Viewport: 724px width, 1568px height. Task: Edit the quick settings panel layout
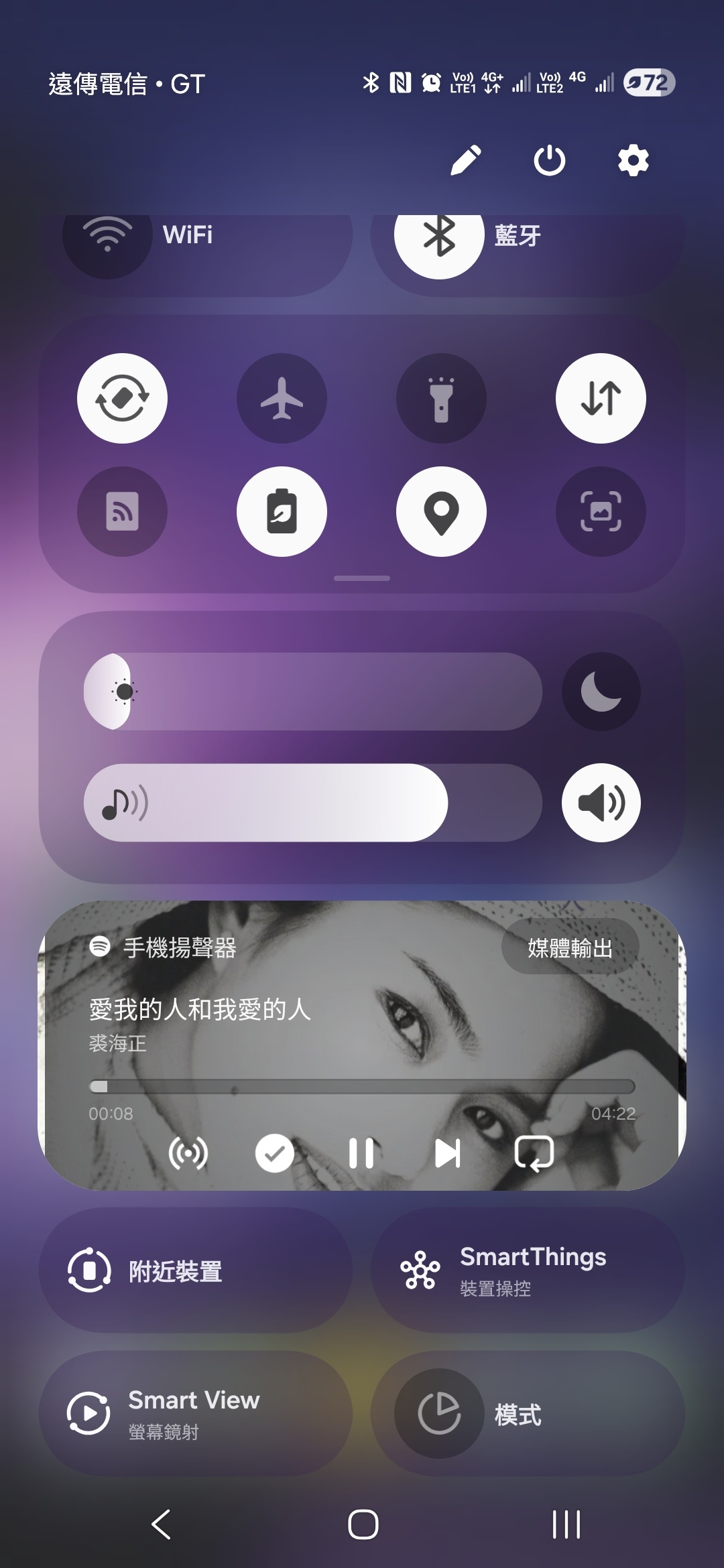(x=466, y=160)
